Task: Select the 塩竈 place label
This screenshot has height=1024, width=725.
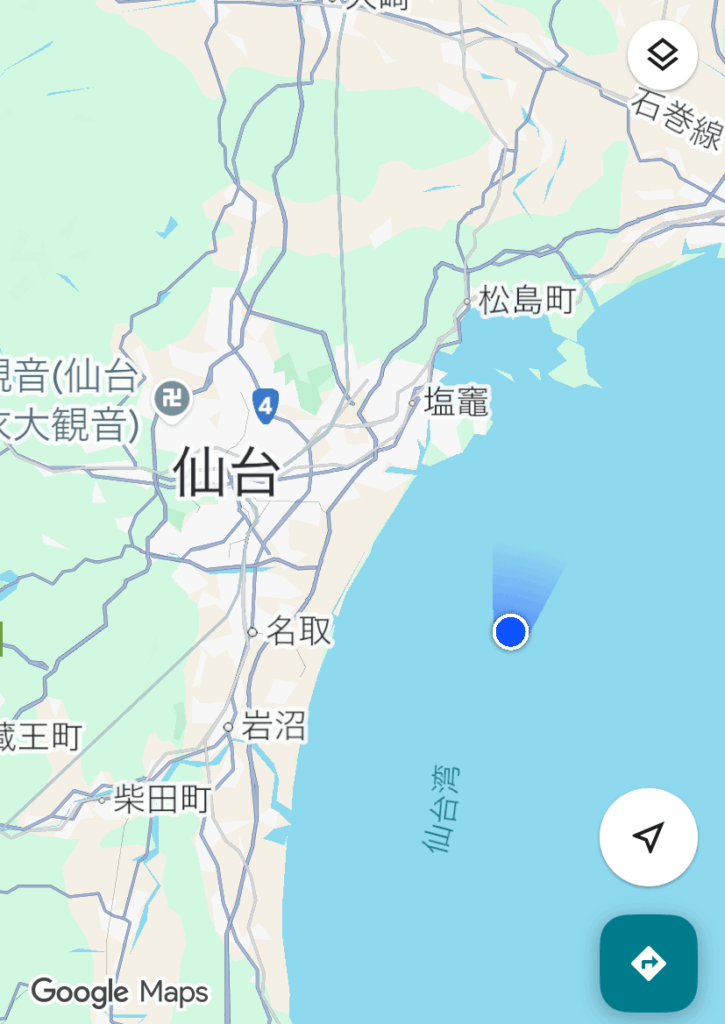Action: pyautogui.click(x=456, y=402)
